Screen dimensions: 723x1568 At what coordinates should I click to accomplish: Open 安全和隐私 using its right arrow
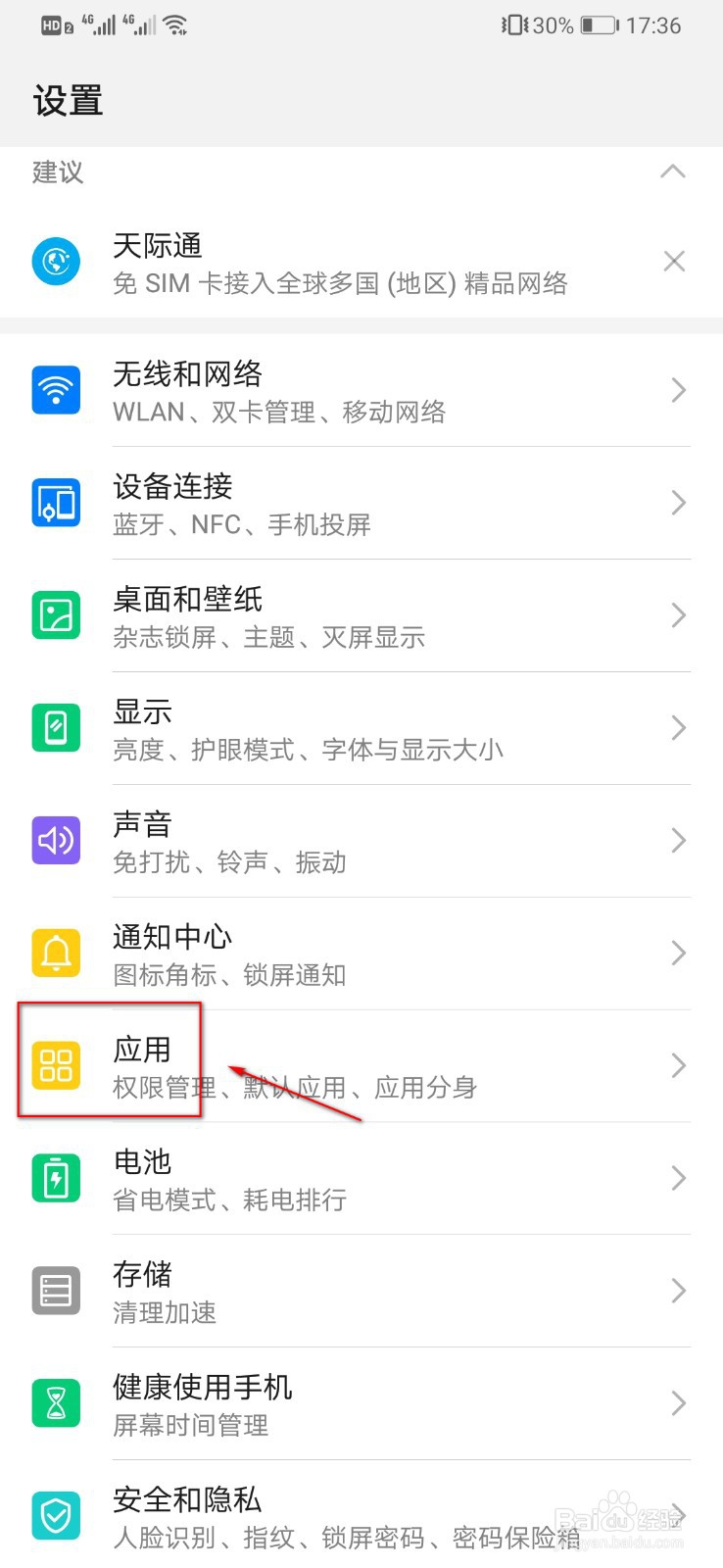(x=677, y=1516)
